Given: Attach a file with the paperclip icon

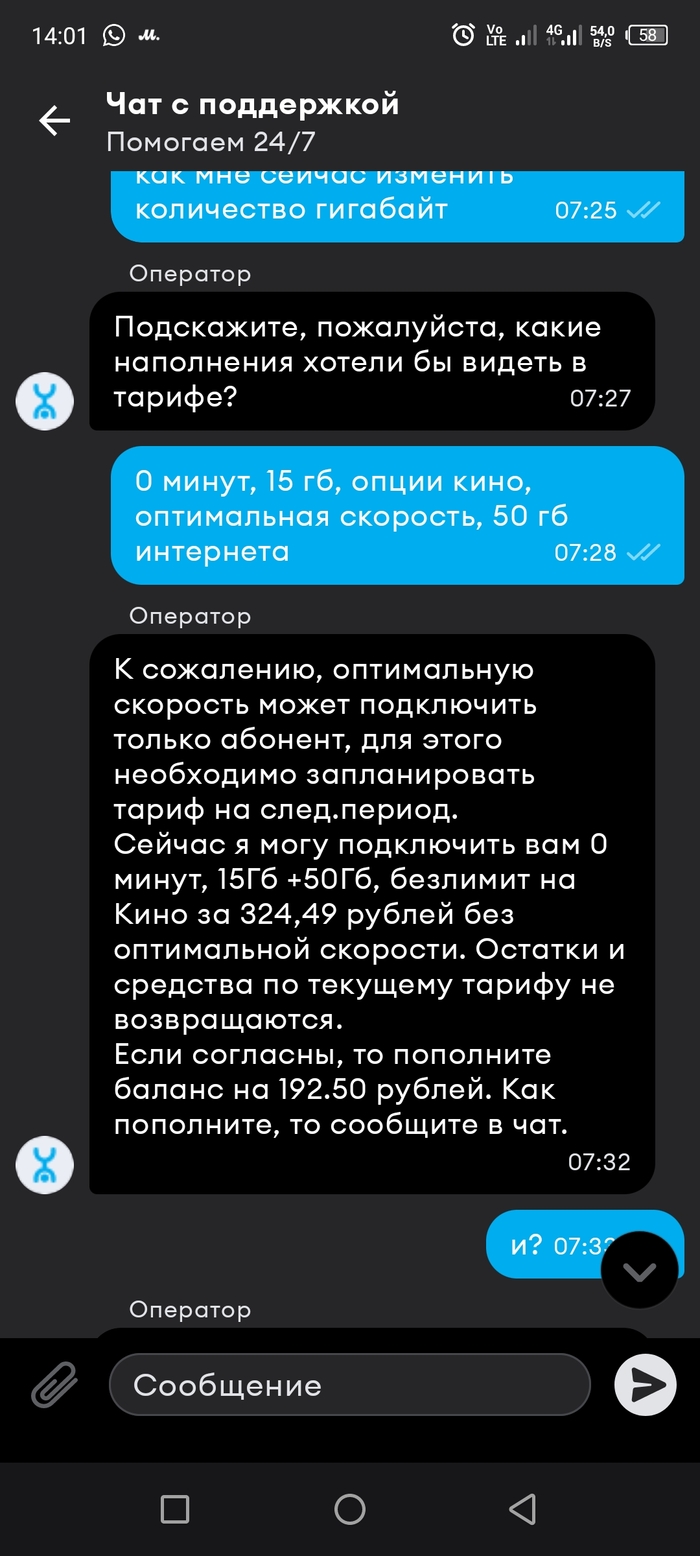Looking at the screenshot, I should coord(55,1386).
